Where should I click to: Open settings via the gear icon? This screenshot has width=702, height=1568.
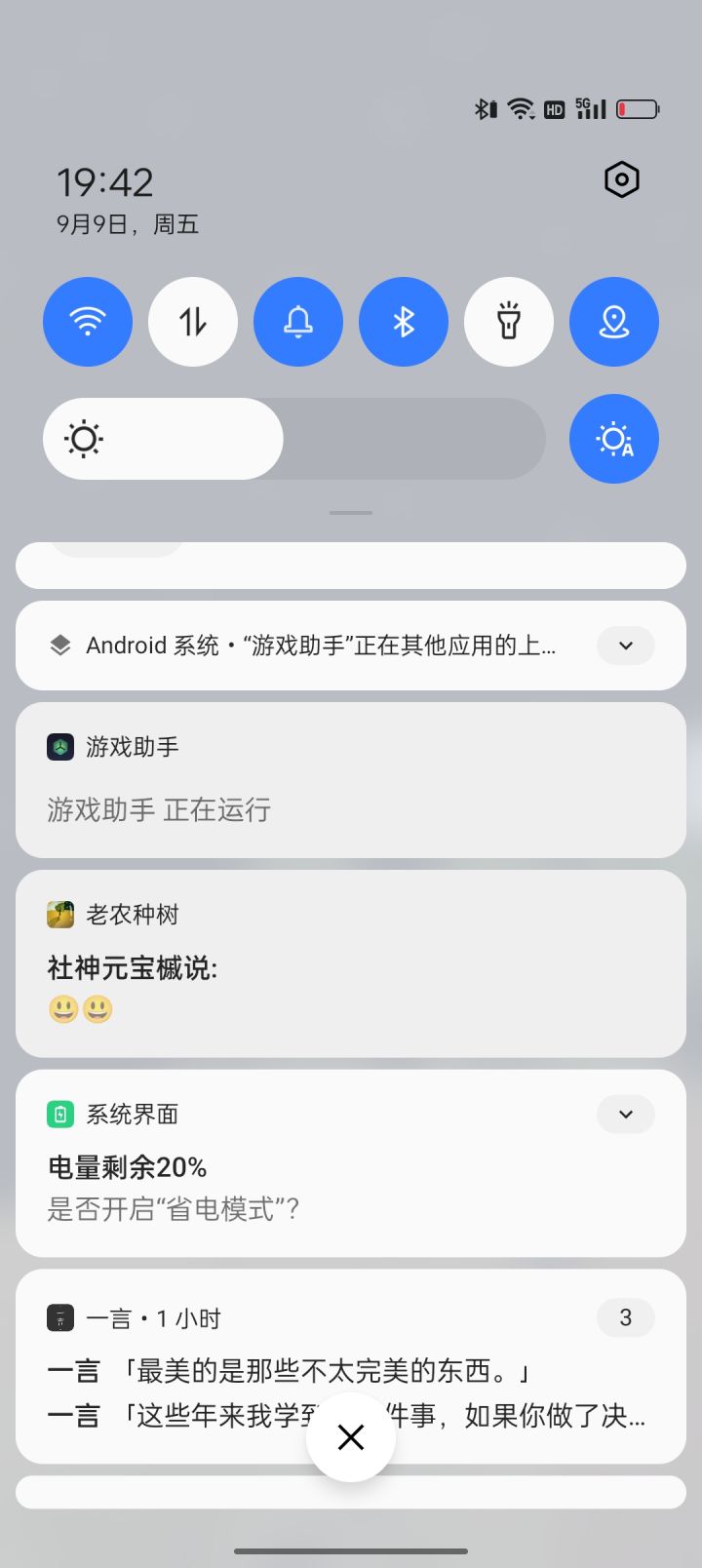621,179
